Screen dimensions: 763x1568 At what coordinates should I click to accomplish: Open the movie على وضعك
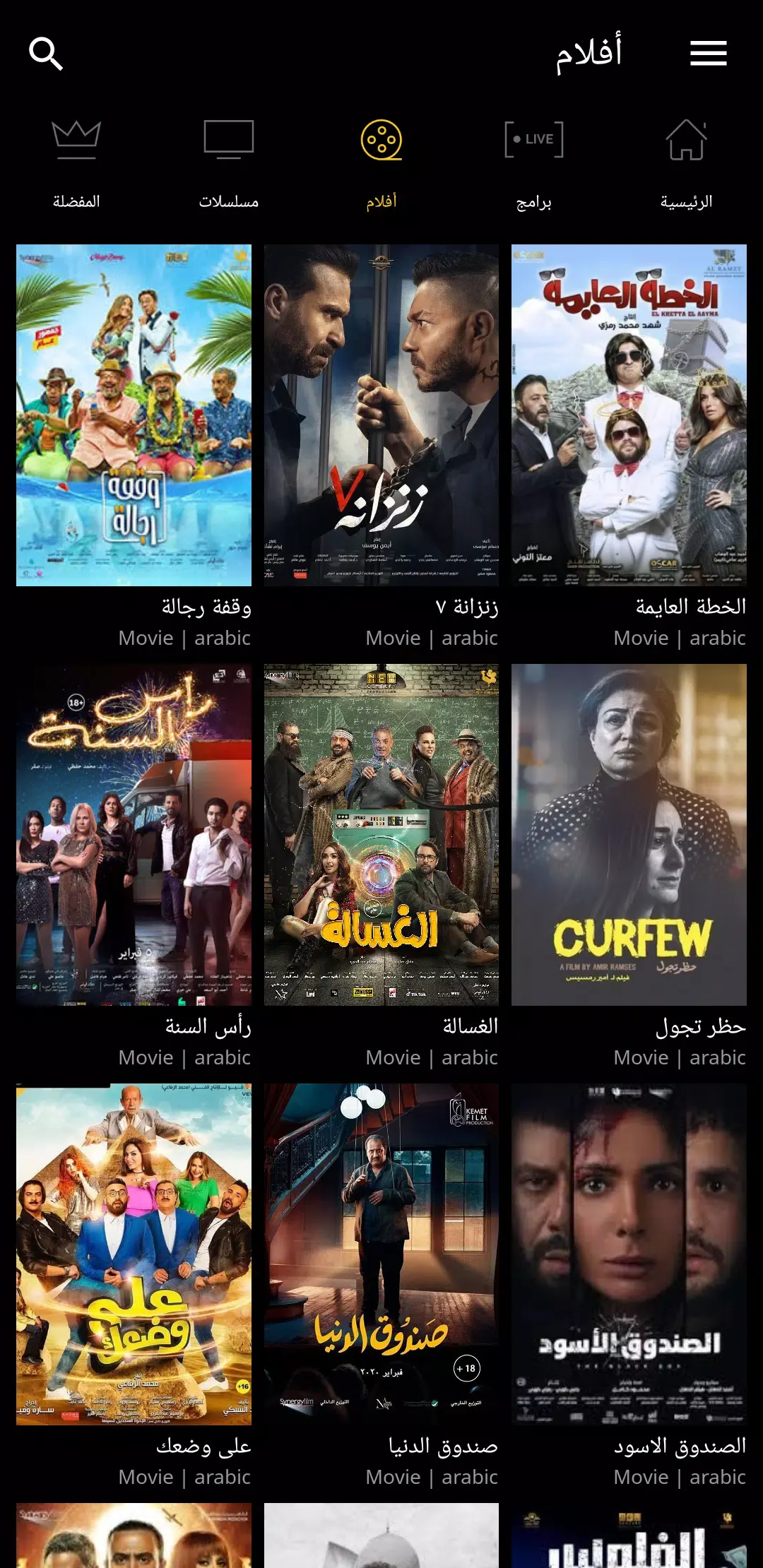134,1254
